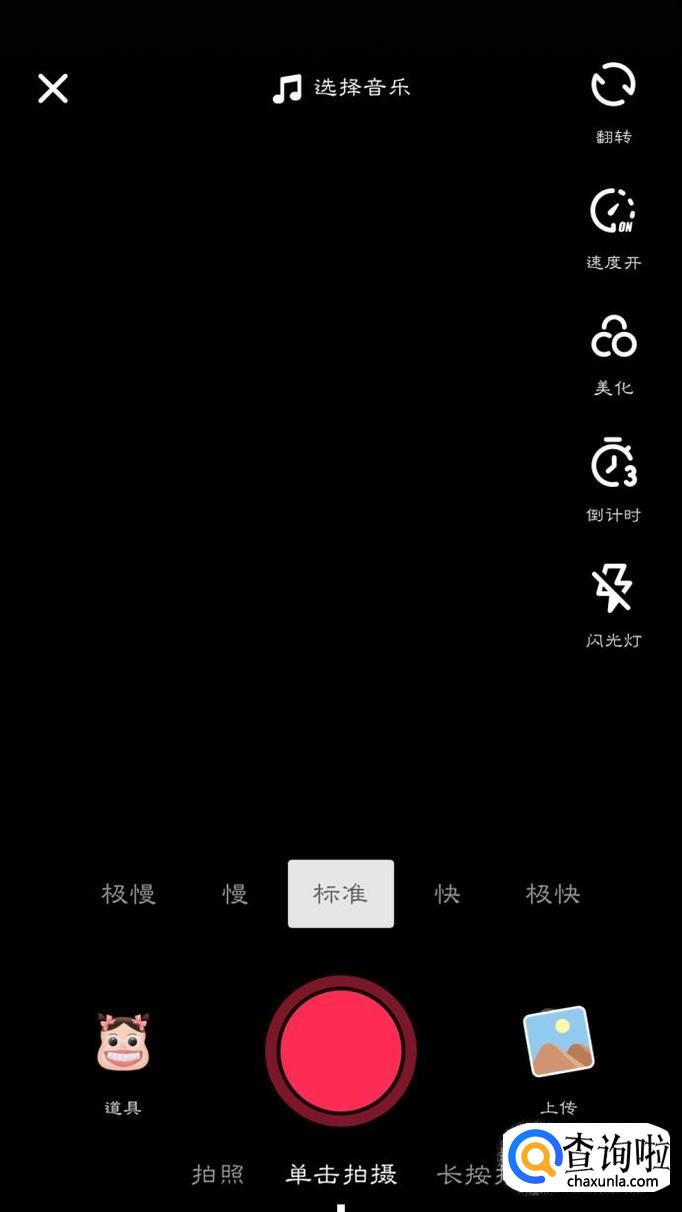The height and width of the screenshot is (1212, 682).
Task: Choose 标准 recording speed
Action: click(341, 894)
